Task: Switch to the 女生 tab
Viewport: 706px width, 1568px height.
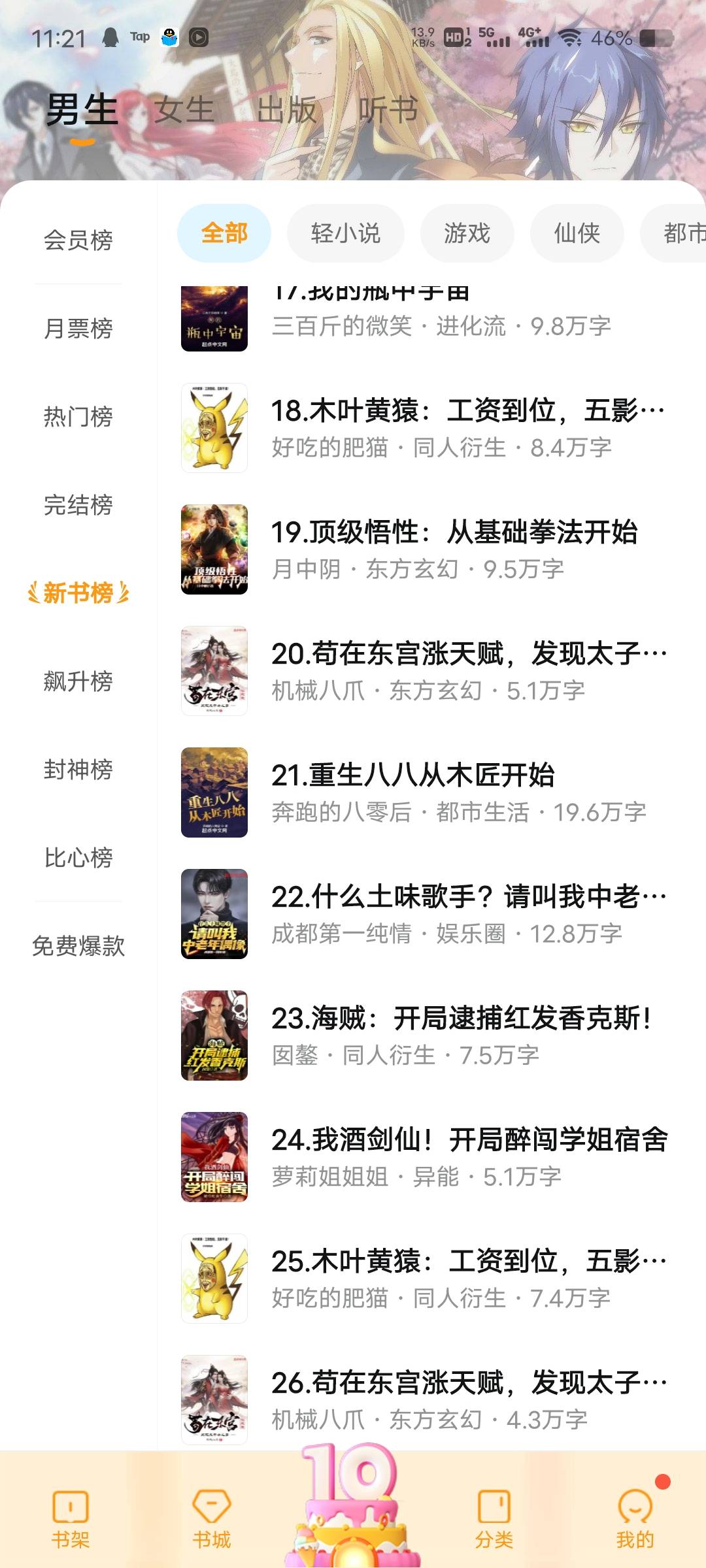Action: [x=184, y=109]
